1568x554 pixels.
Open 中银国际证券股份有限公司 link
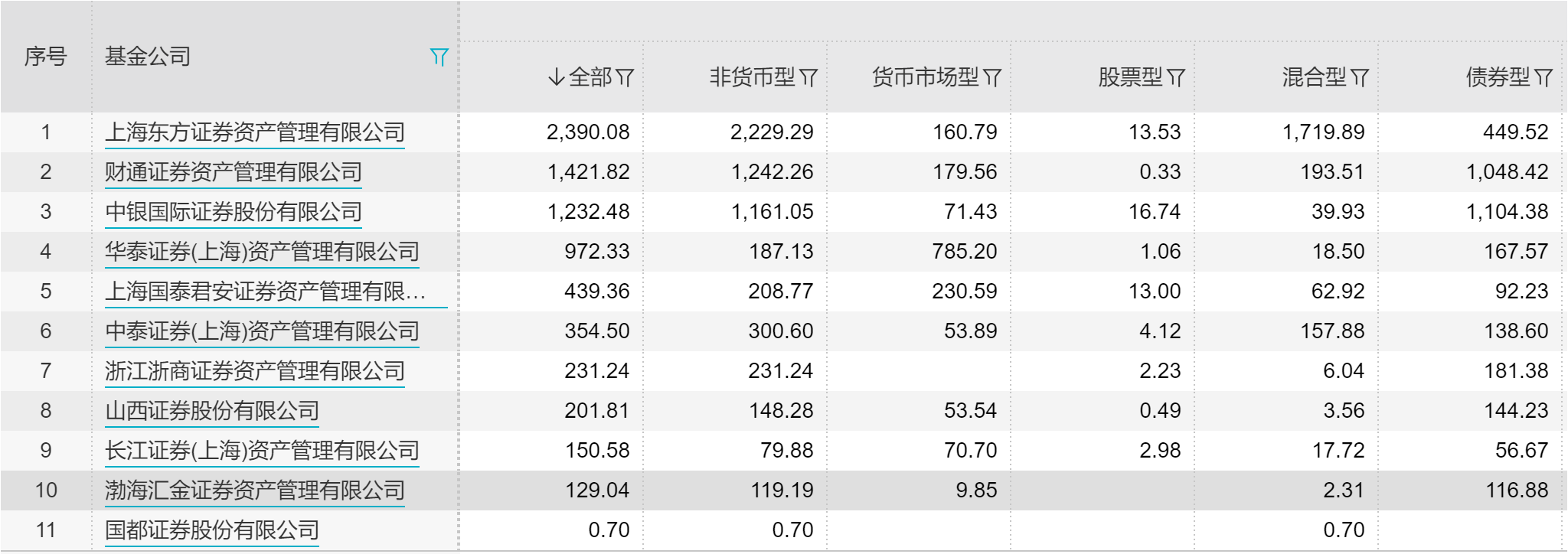pos(234,212)
